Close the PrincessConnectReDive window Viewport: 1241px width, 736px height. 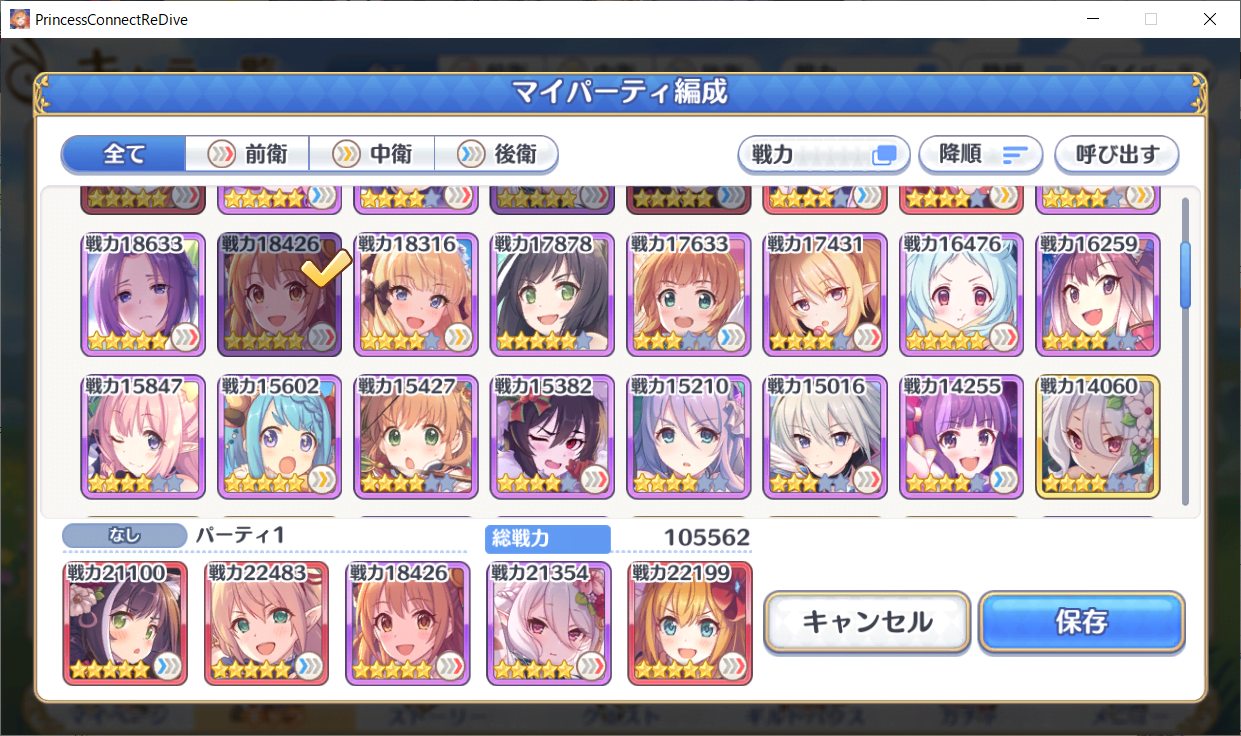[1210, 19]
